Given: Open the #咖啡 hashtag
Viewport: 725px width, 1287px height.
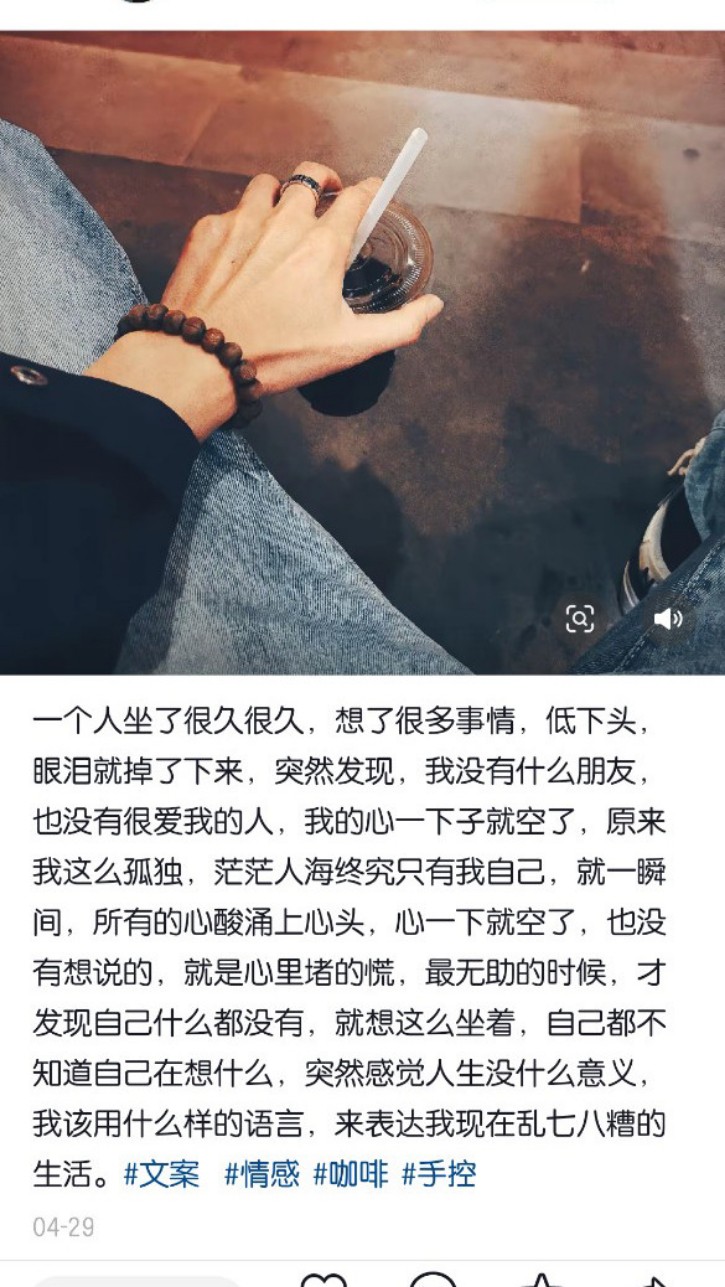Looking at the screenshot, I should pos(351,1173).
